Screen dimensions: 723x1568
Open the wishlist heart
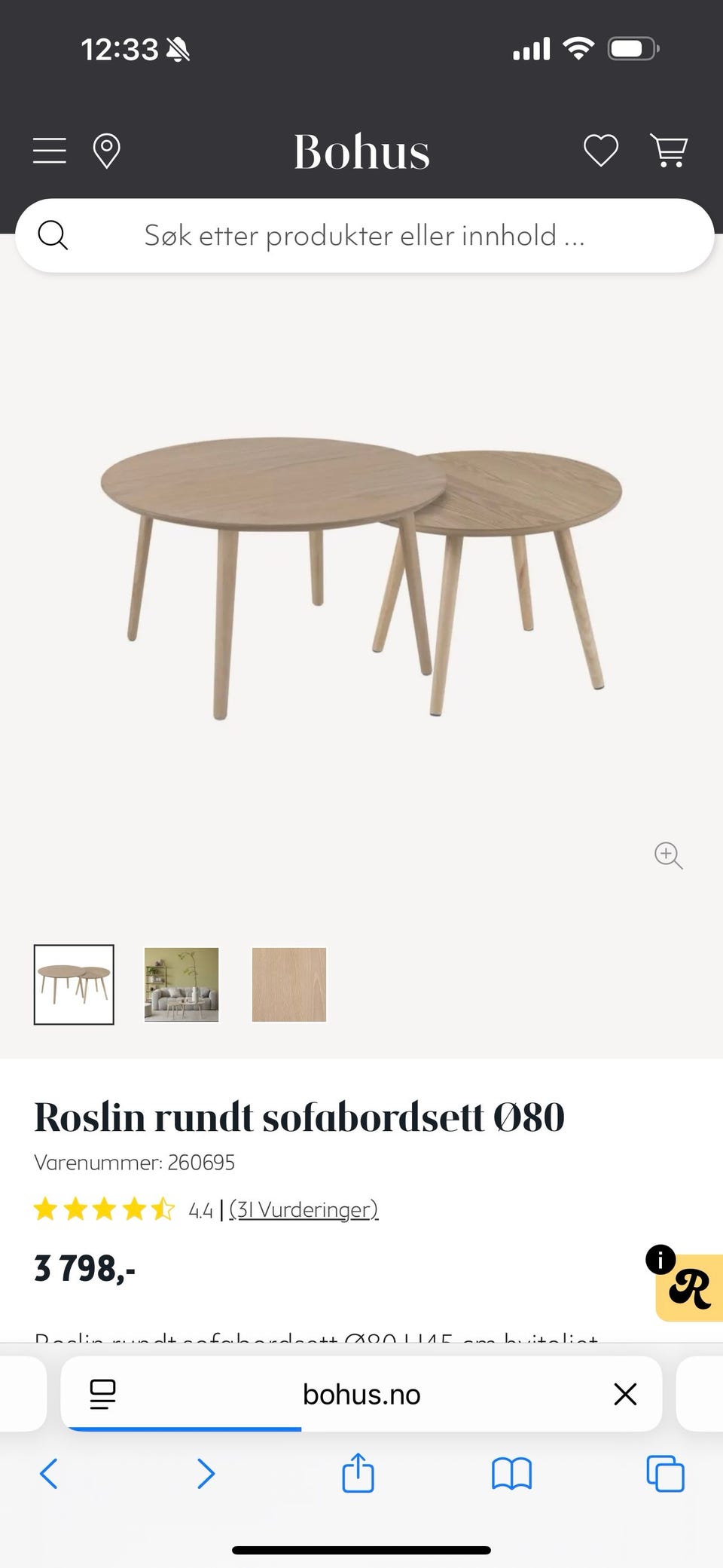[x=601, y=151]
